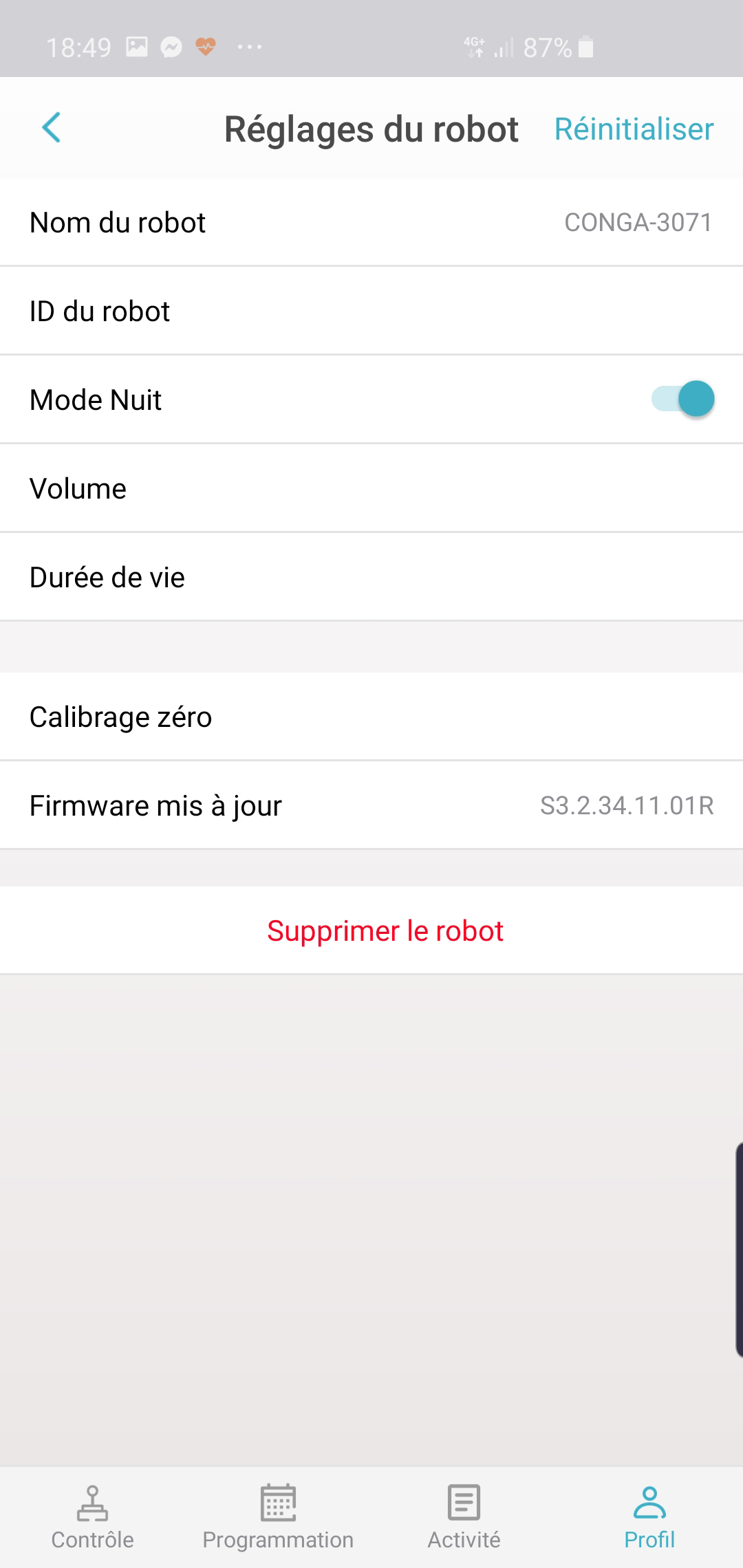Select the Profil tab
Viewport: 743px width, 1568px height.
[x=649, y=1518]
